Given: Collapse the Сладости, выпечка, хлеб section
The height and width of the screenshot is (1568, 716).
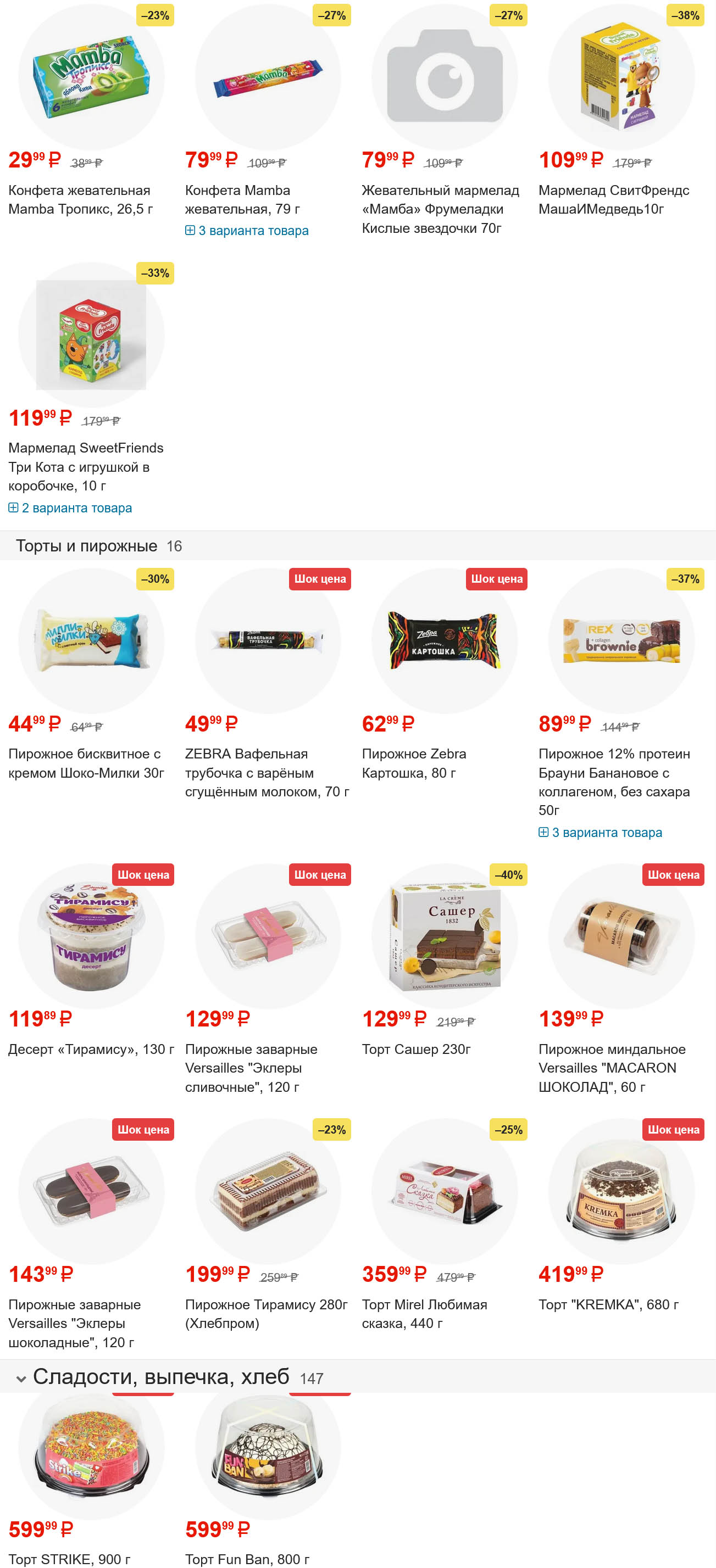Looking at the screenshot, I should click(x=21, y=1379).
